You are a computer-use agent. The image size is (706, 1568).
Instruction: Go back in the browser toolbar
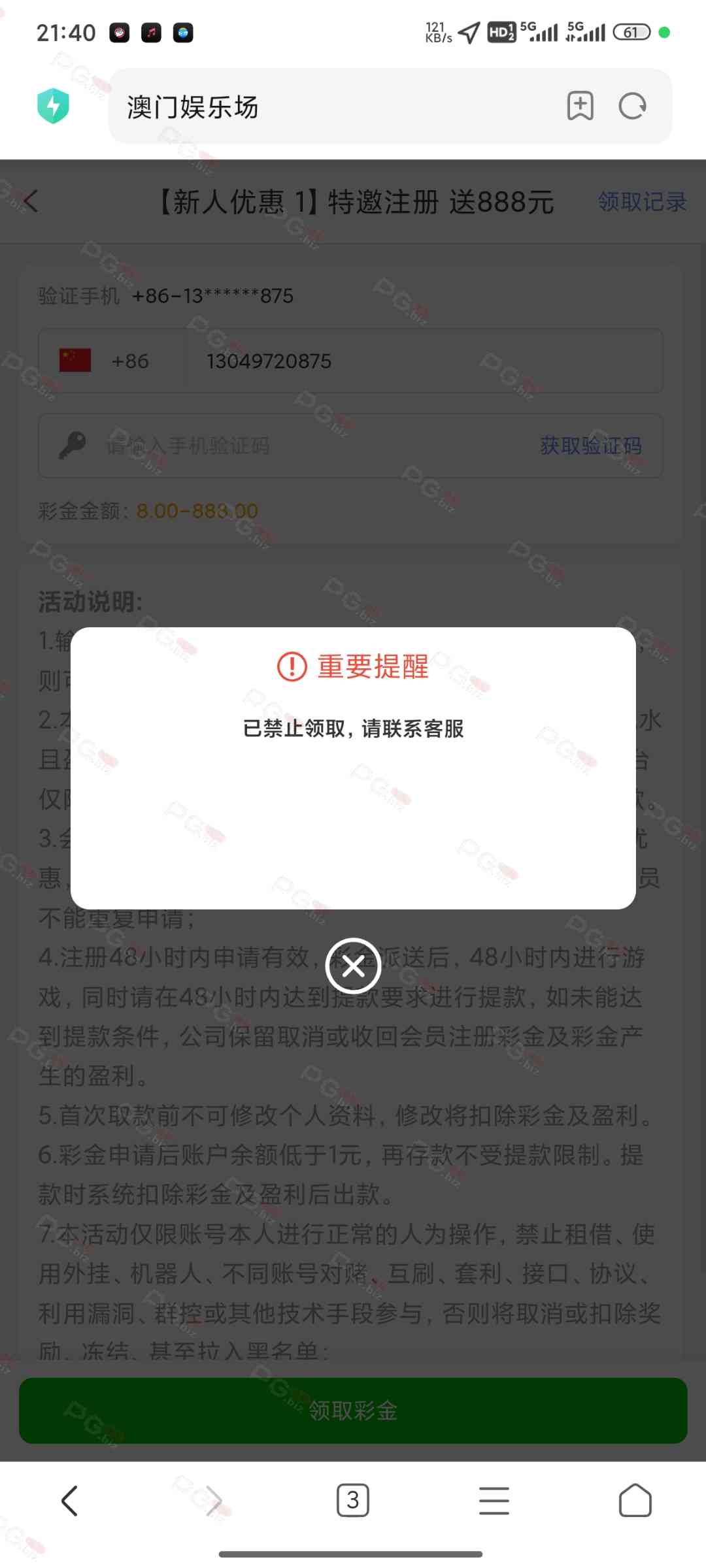(70, 1500)
